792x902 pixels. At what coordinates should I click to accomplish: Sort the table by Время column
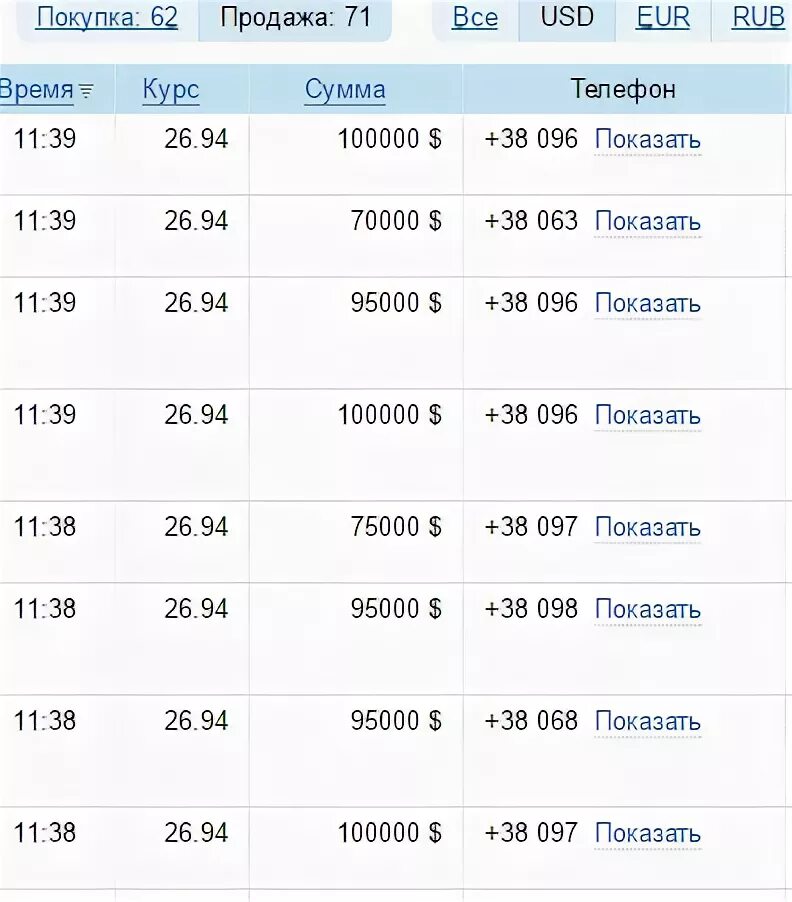coord(40,90)
